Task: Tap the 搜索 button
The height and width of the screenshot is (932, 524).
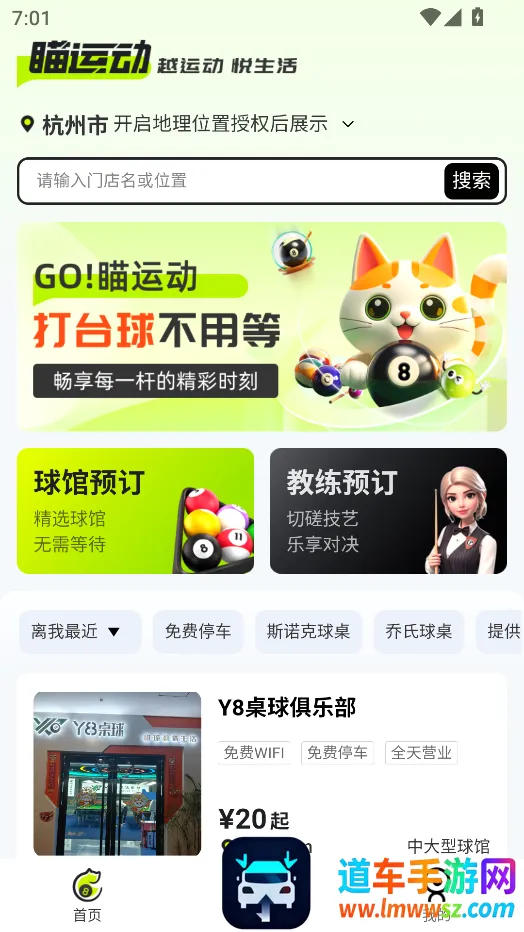Action: [471, 181]
